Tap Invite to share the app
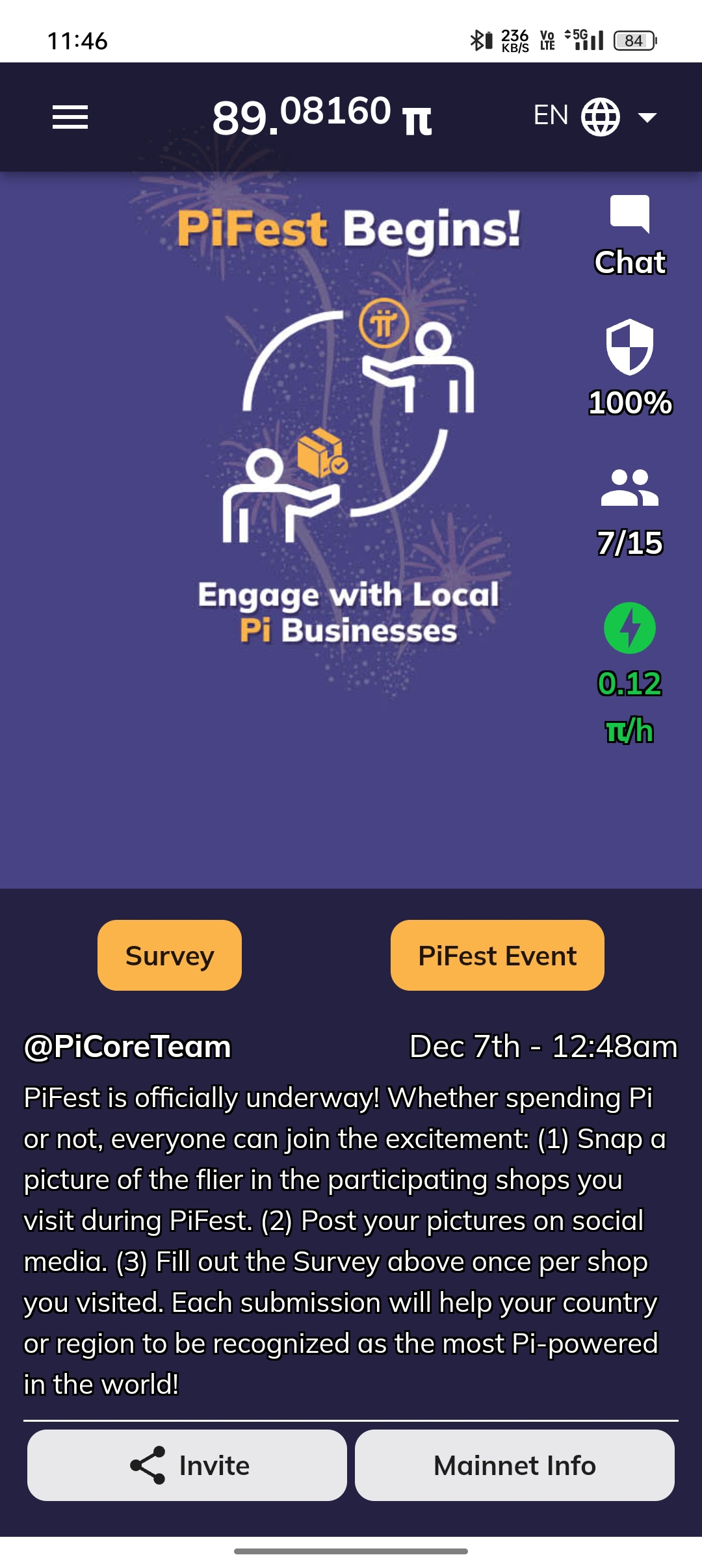Viewport: 702px width, 1568px height. [187, 1465]
